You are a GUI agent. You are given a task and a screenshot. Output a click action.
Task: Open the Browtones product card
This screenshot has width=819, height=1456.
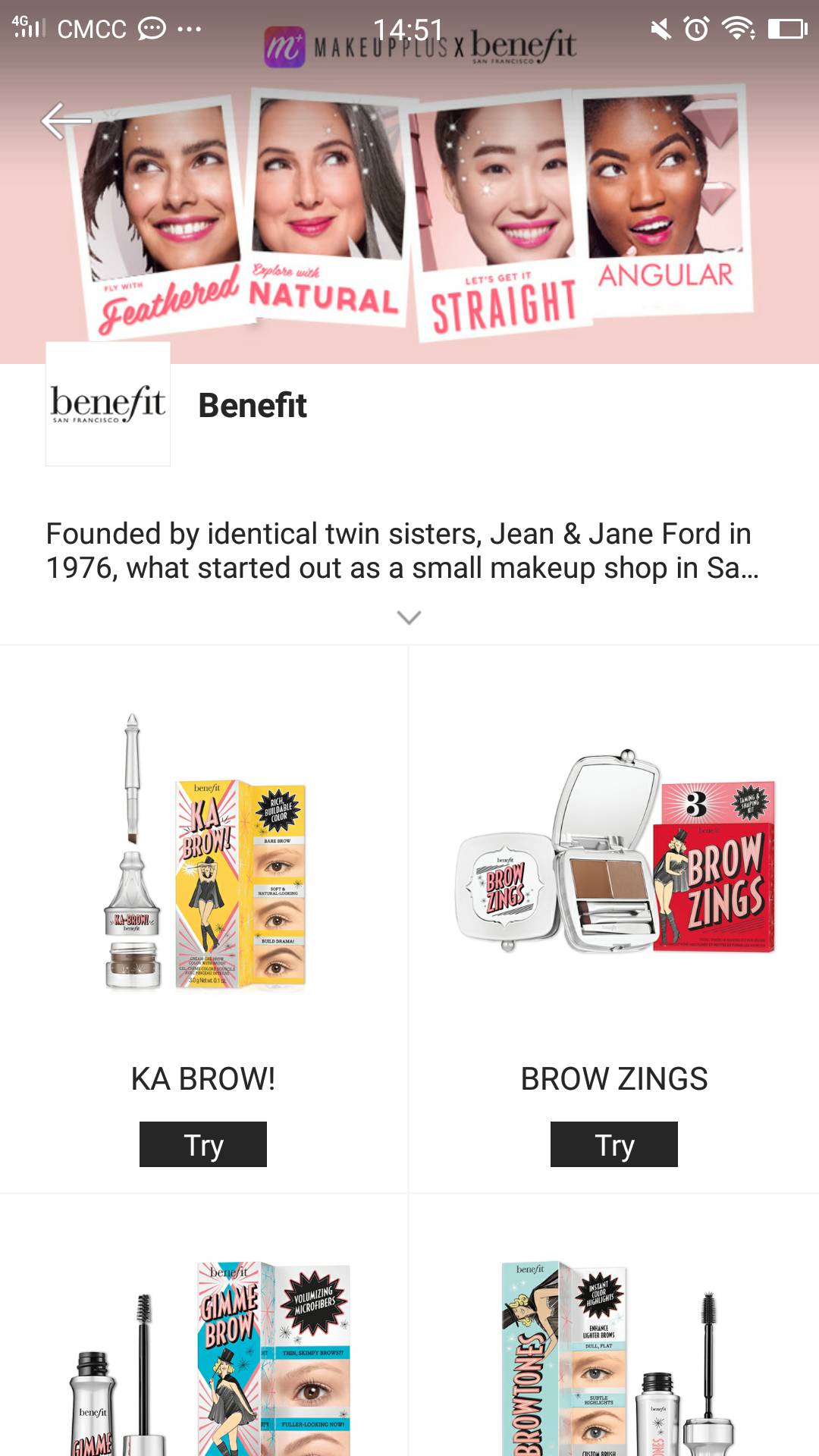614,1350
